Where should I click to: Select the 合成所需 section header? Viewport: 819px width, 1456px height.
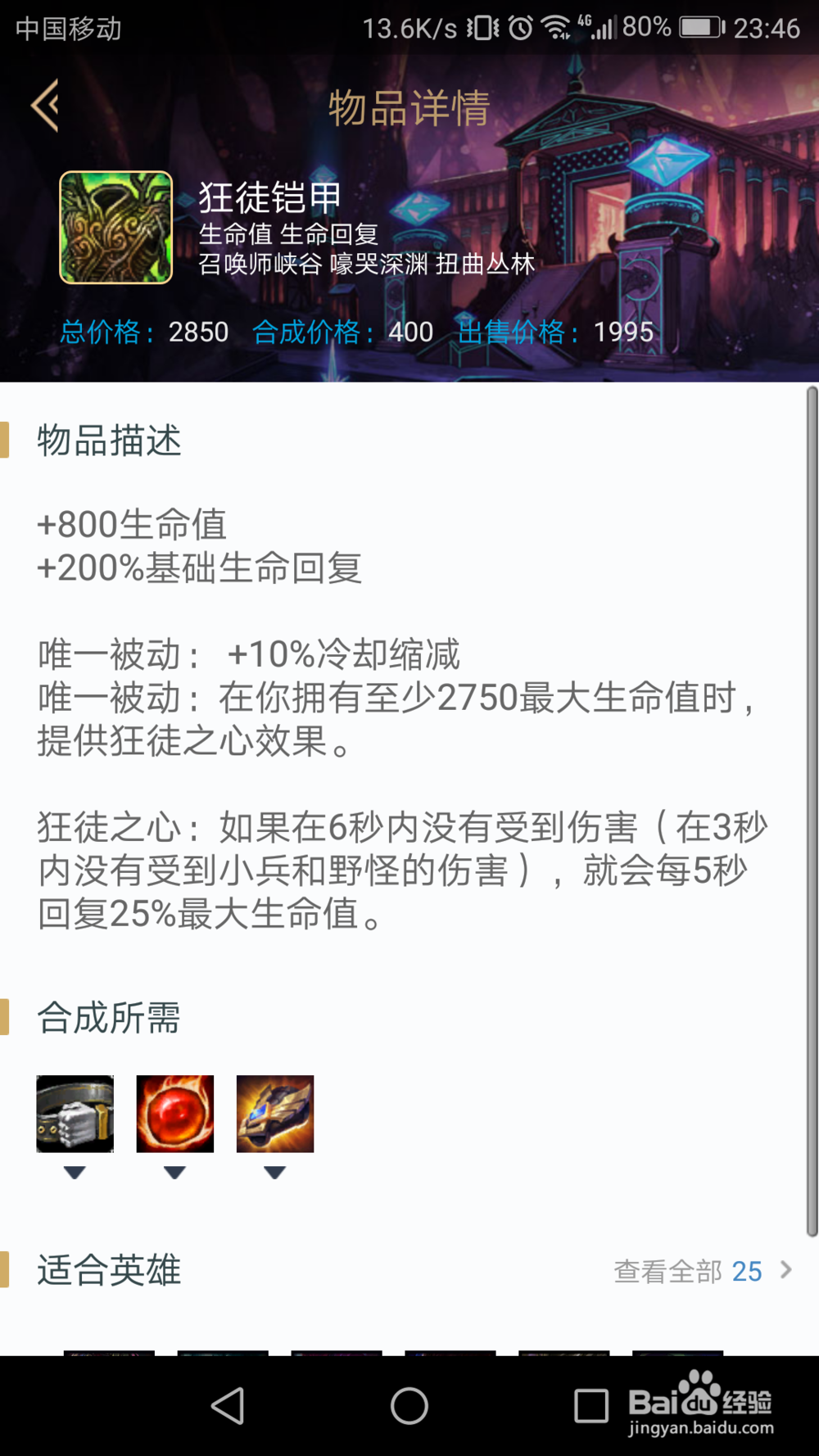109,1017
